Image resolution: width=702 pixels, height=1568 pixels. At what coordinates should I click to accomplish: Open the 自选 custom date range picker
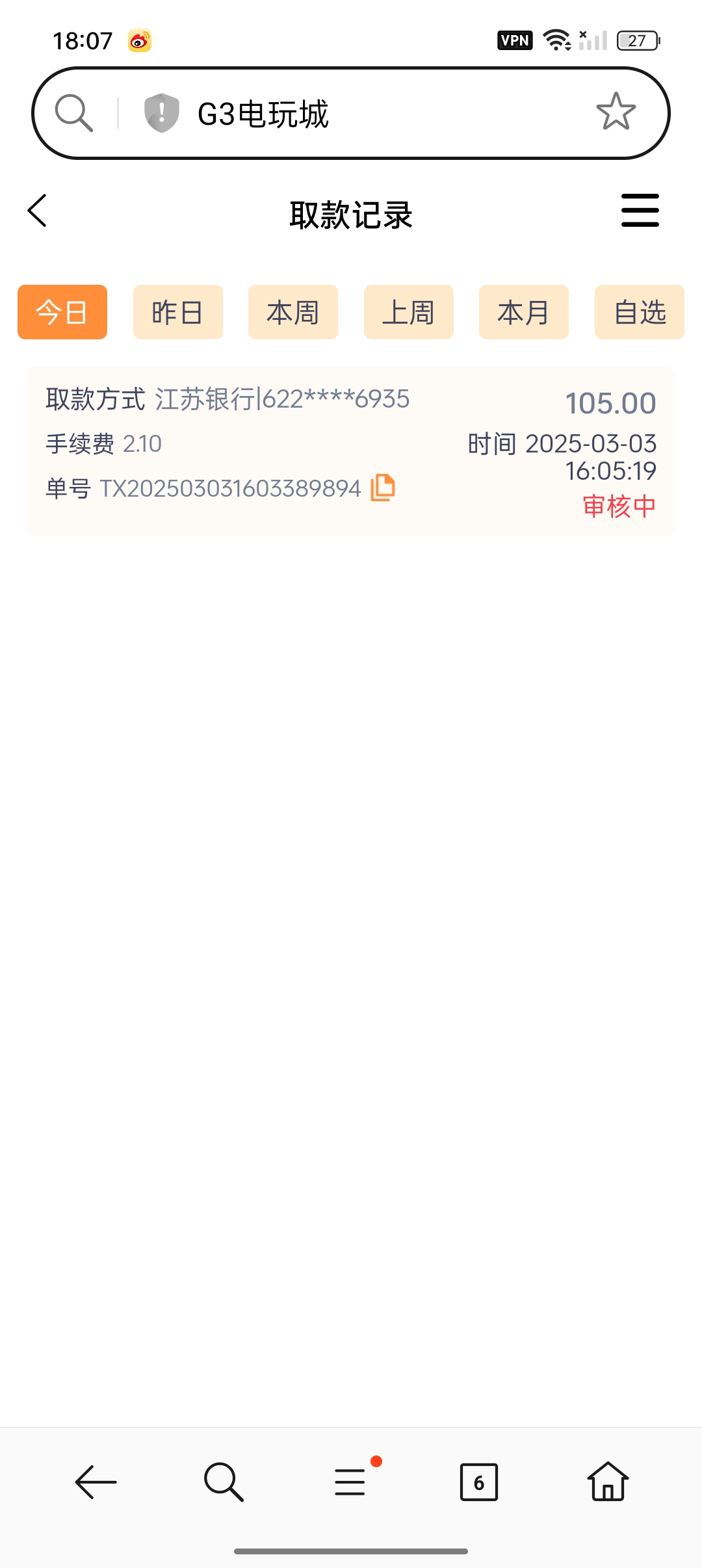[x=639, y=312]
